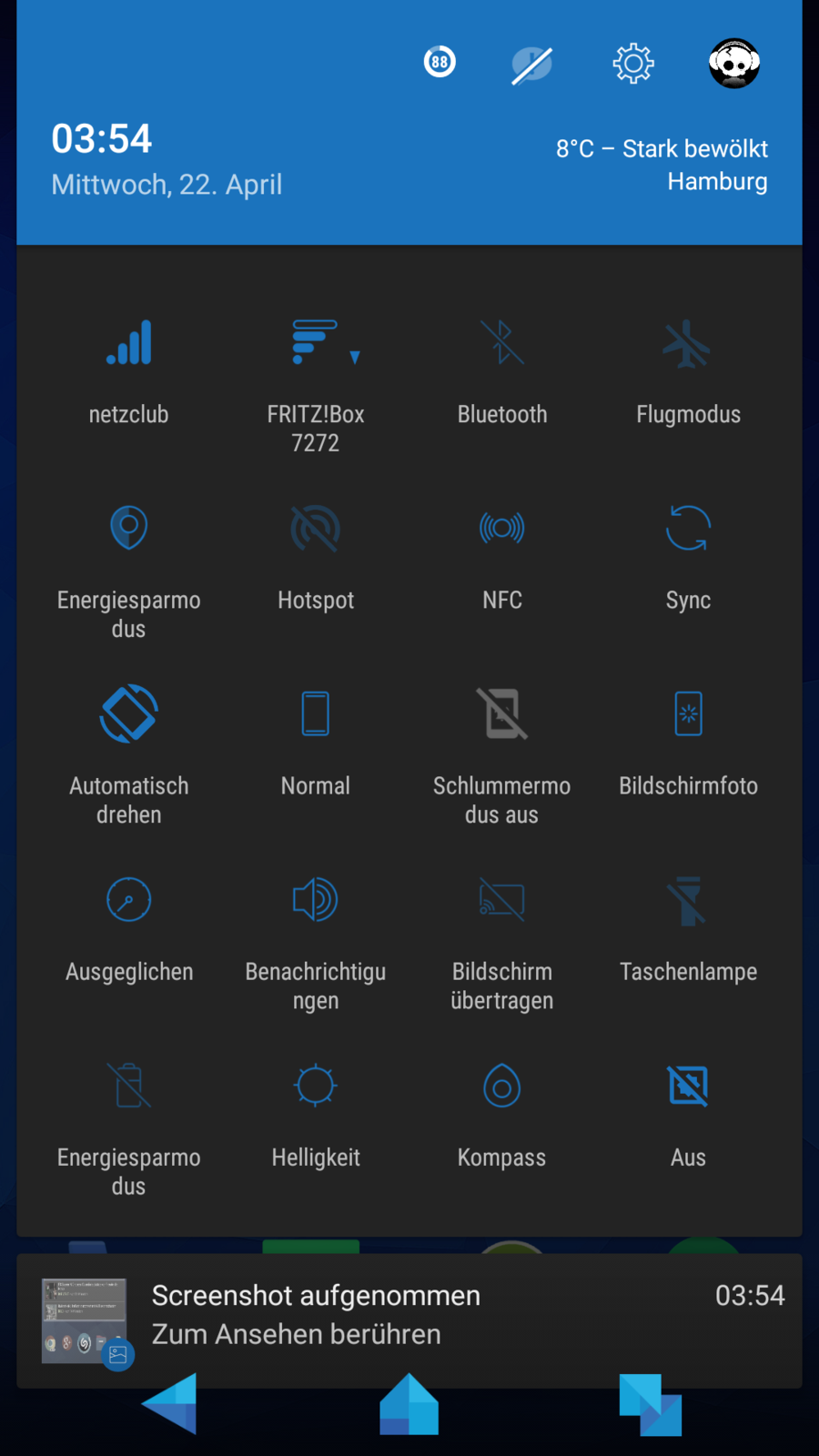This screenshot has height=1456, width=819.
Task: Toggle the Benachrichtigungen tile
Action: point(316,900)
